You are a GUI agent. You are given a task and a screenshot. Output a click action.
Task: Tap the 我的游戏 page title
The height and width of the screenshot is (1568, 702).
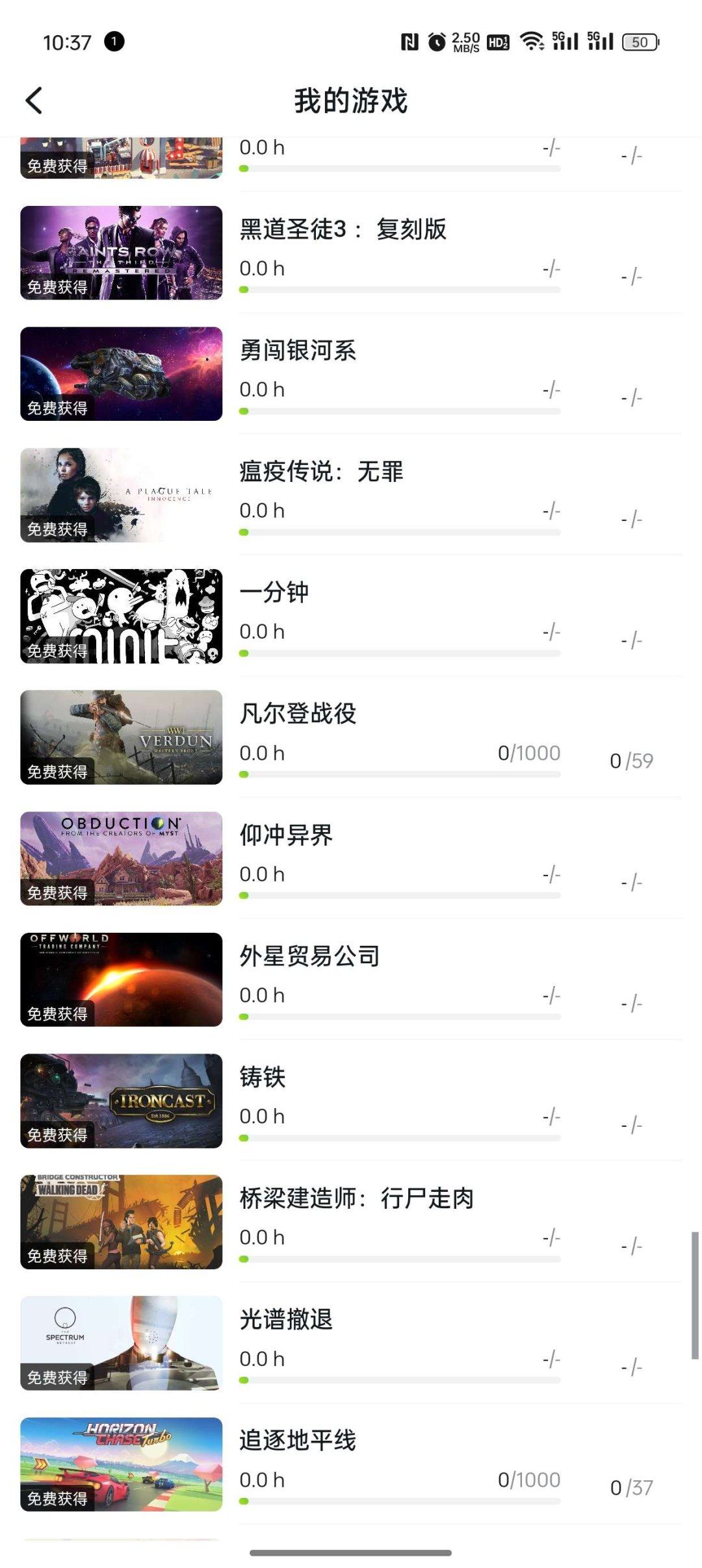[x=351, y=99]
